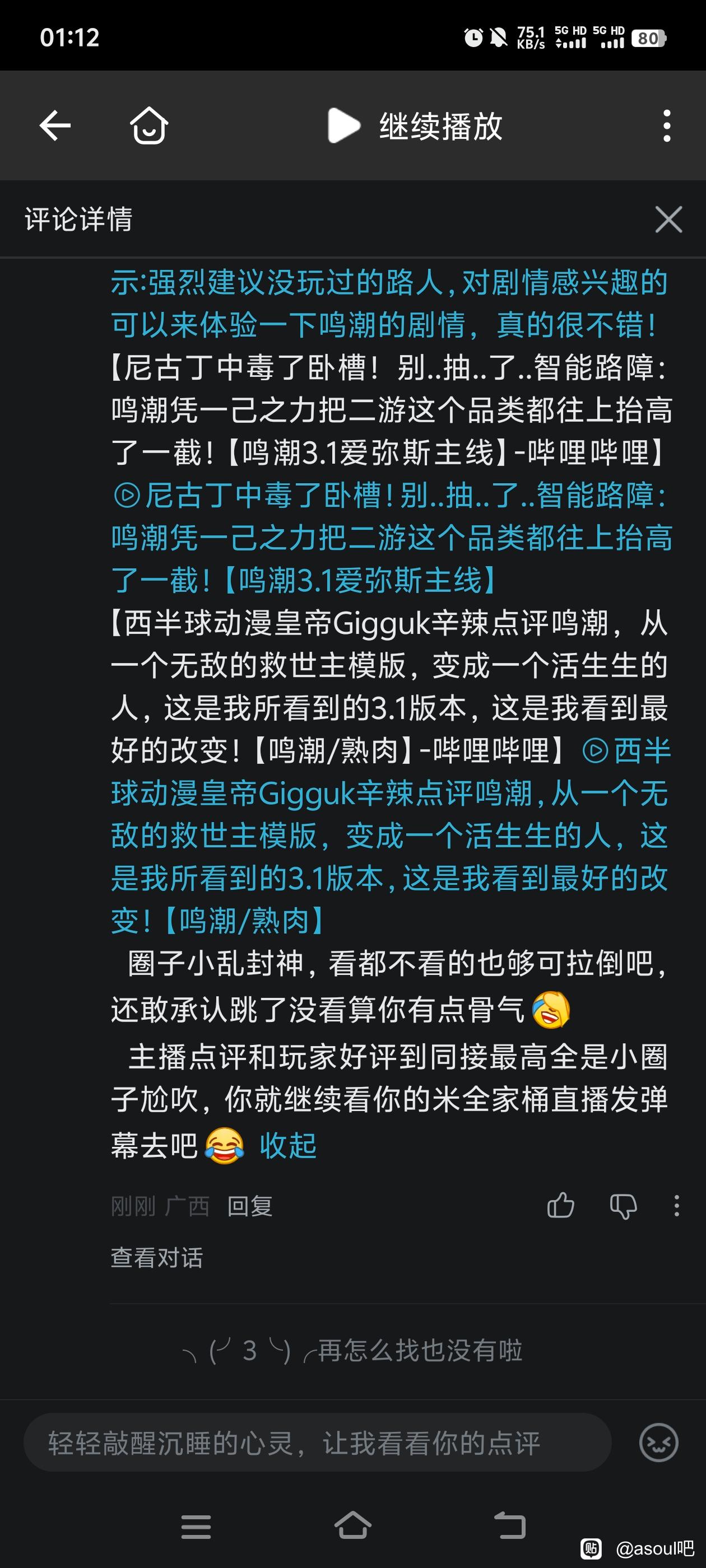Collapse the comment with 收起
The width and height of the screenshot is (706, 1568).
tap(287, 1146)
